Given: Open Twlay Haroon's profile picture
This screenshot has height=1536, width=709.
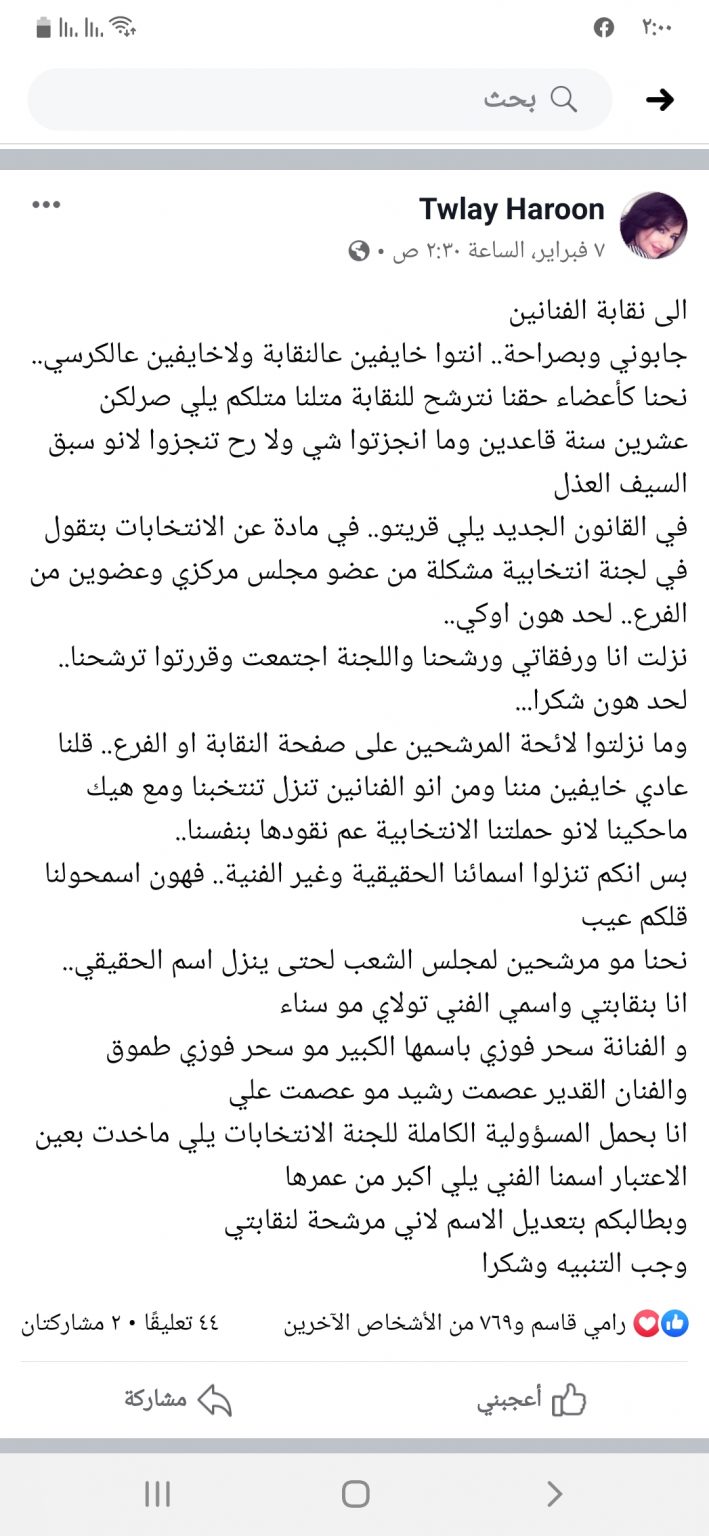Looking at the screenshot, I should pyautogui.click(x=653, y=225).
